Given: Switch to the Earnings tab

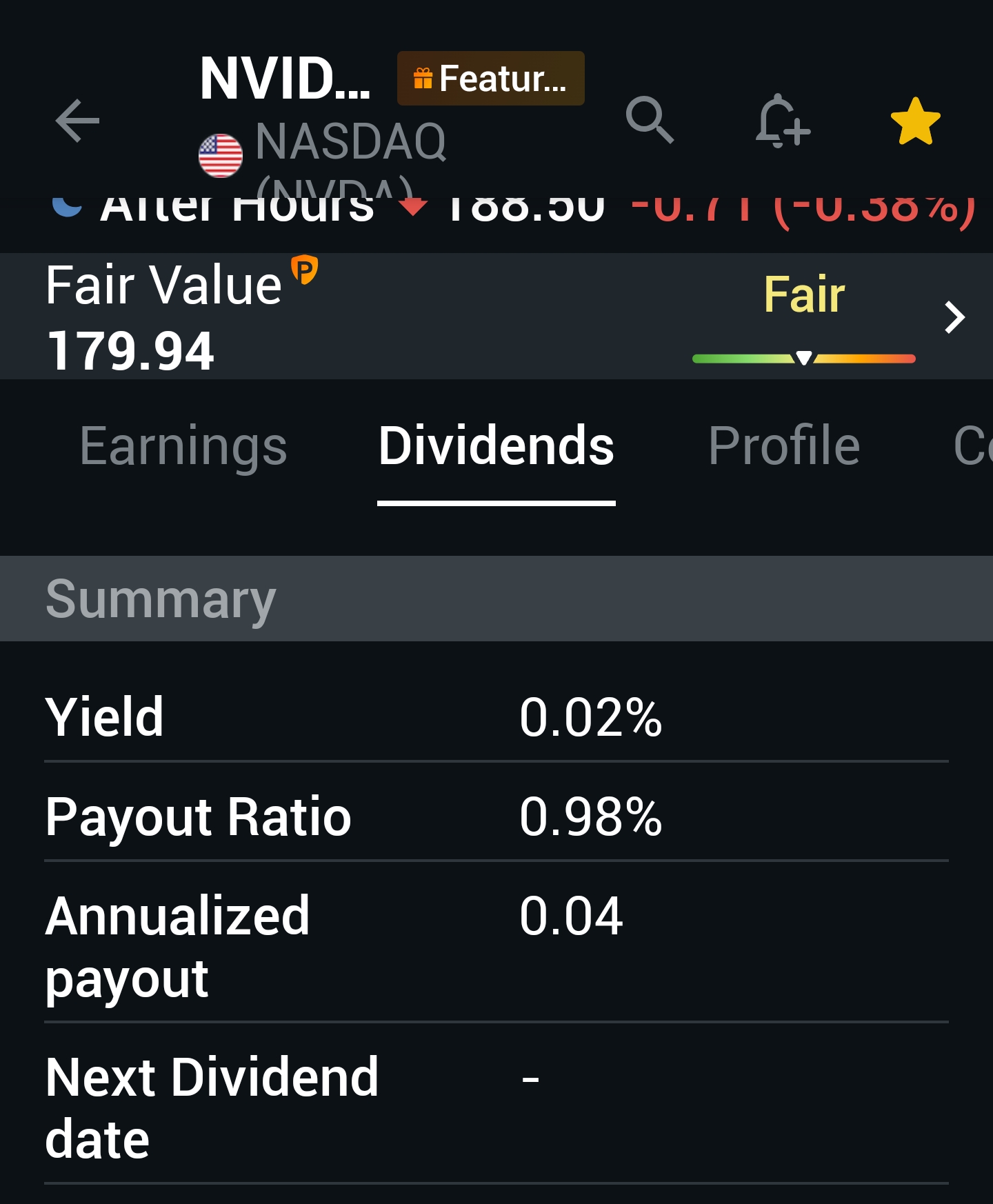Looking at the screenshot, I should tap(183, 446).
